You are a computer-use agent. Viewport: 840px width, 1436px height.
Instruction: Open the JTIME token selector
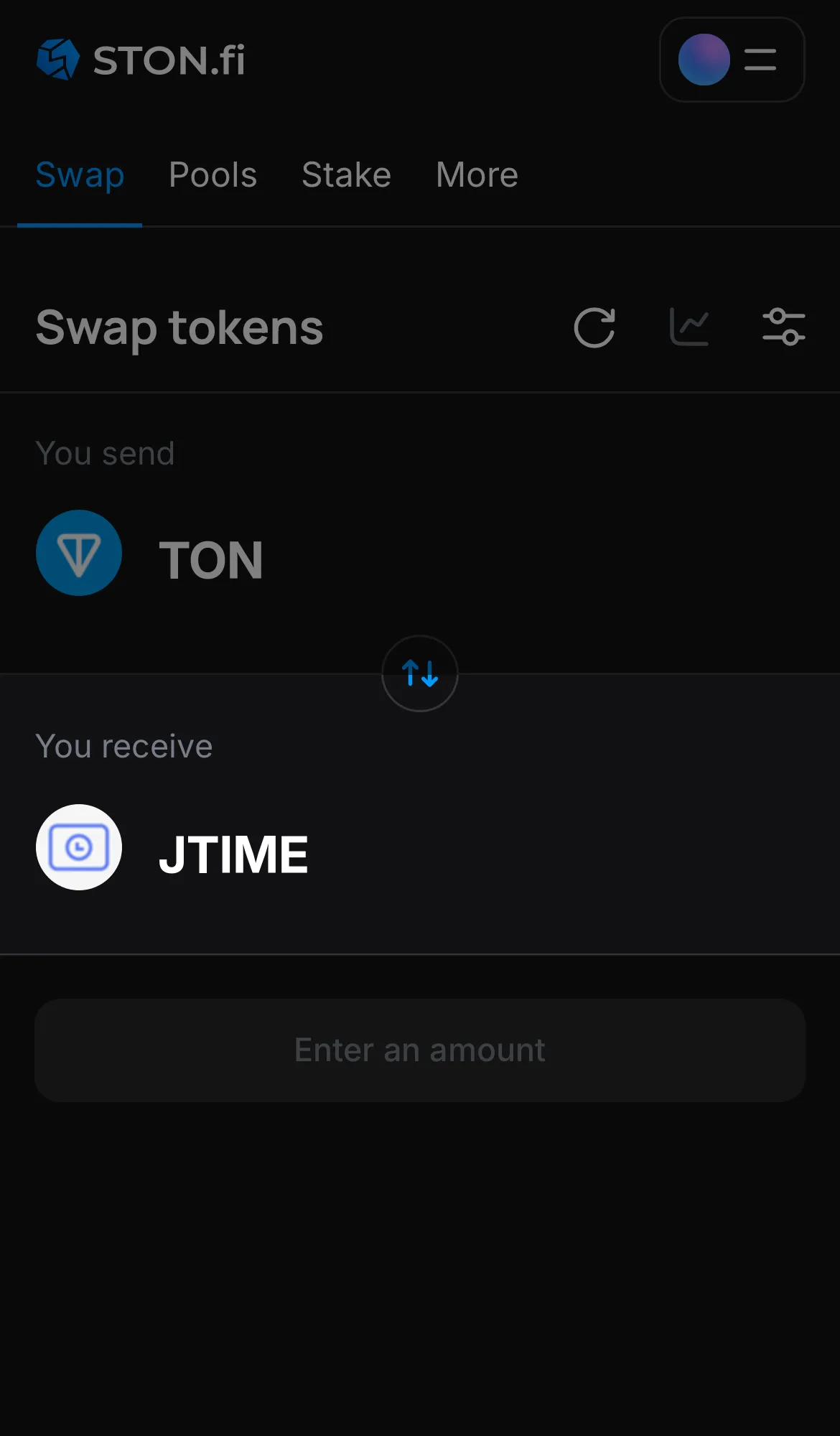[235, 853]
